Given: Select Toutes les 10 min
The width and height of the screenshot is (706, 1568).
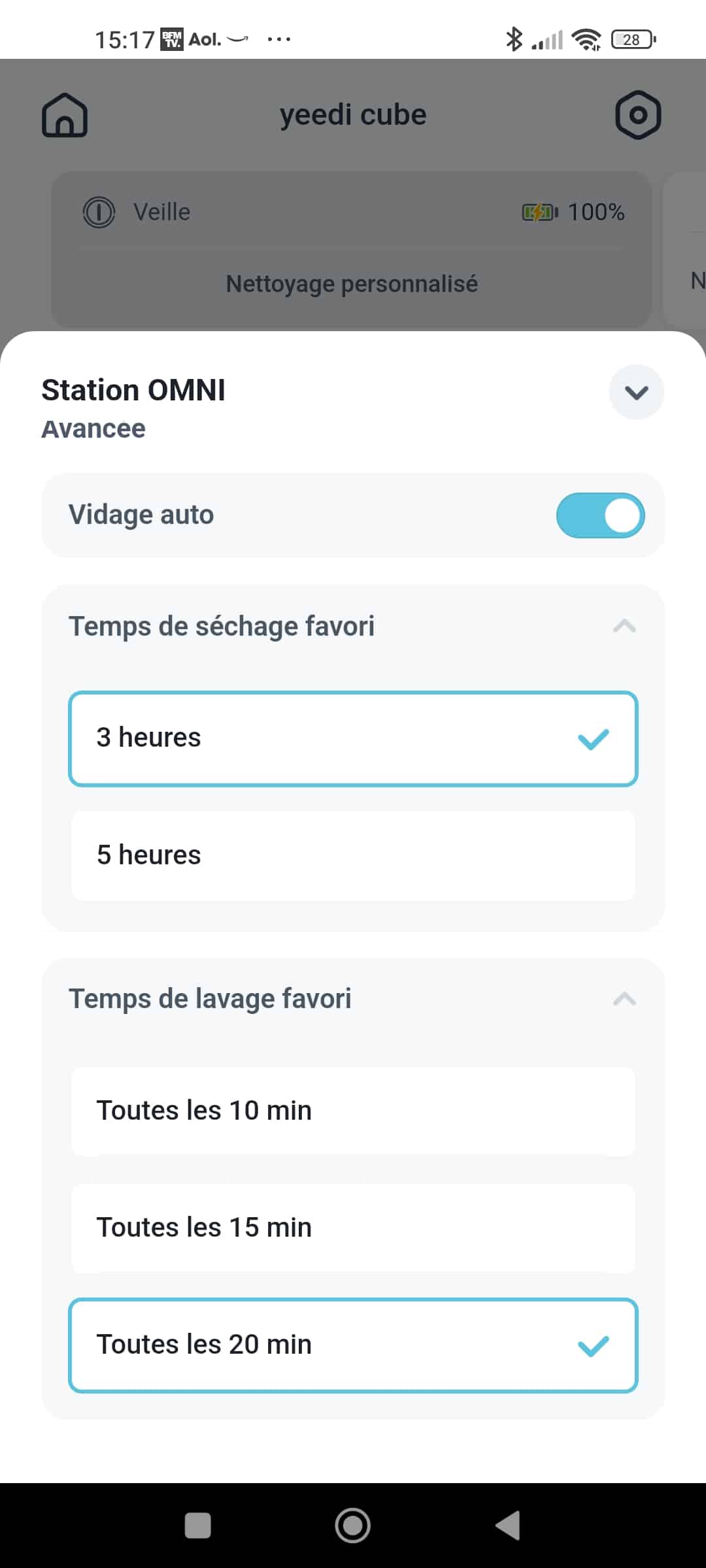Looking at the screenshot, I should pyautogui.click(x=353, y=1111).
